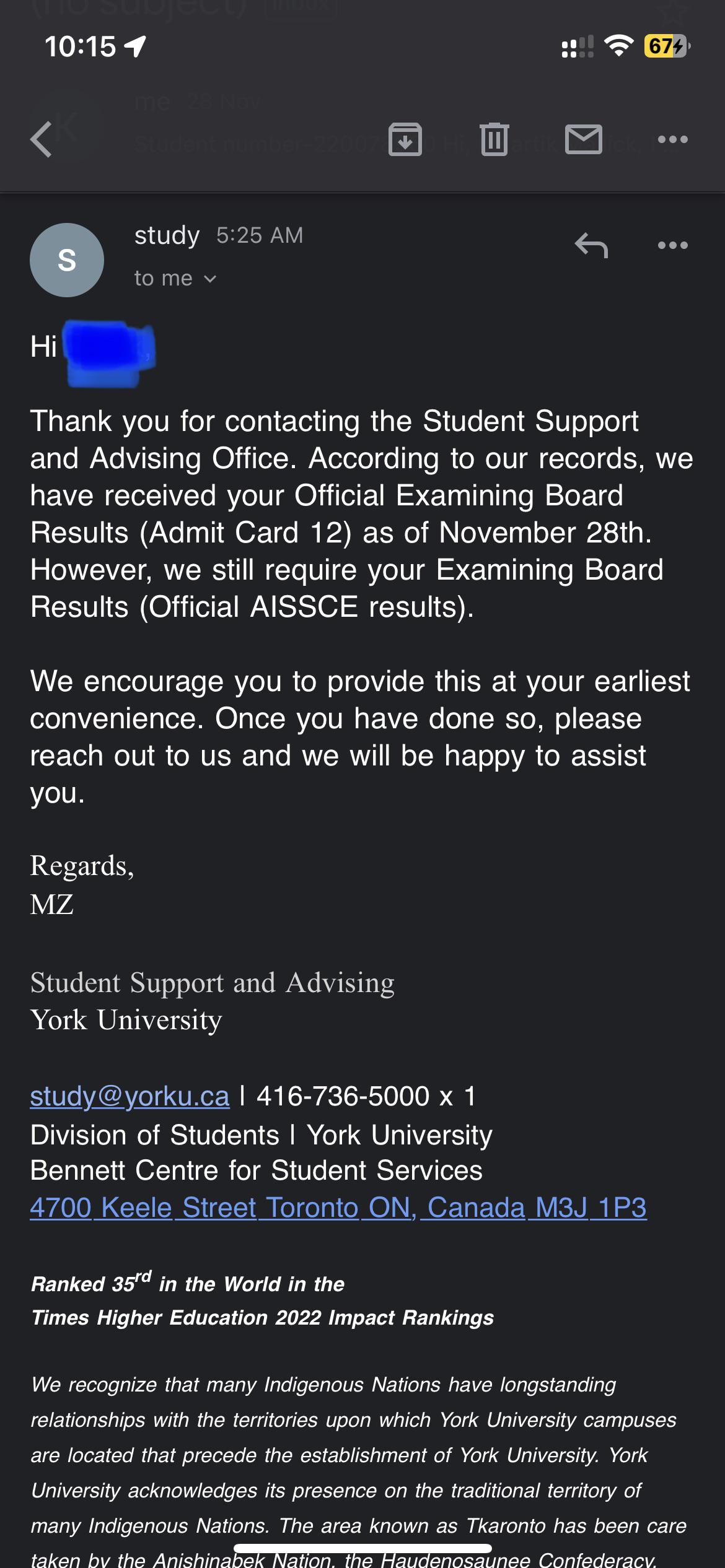
Task: Delete this email with trash icon
Action: click(x=494, y=139)
